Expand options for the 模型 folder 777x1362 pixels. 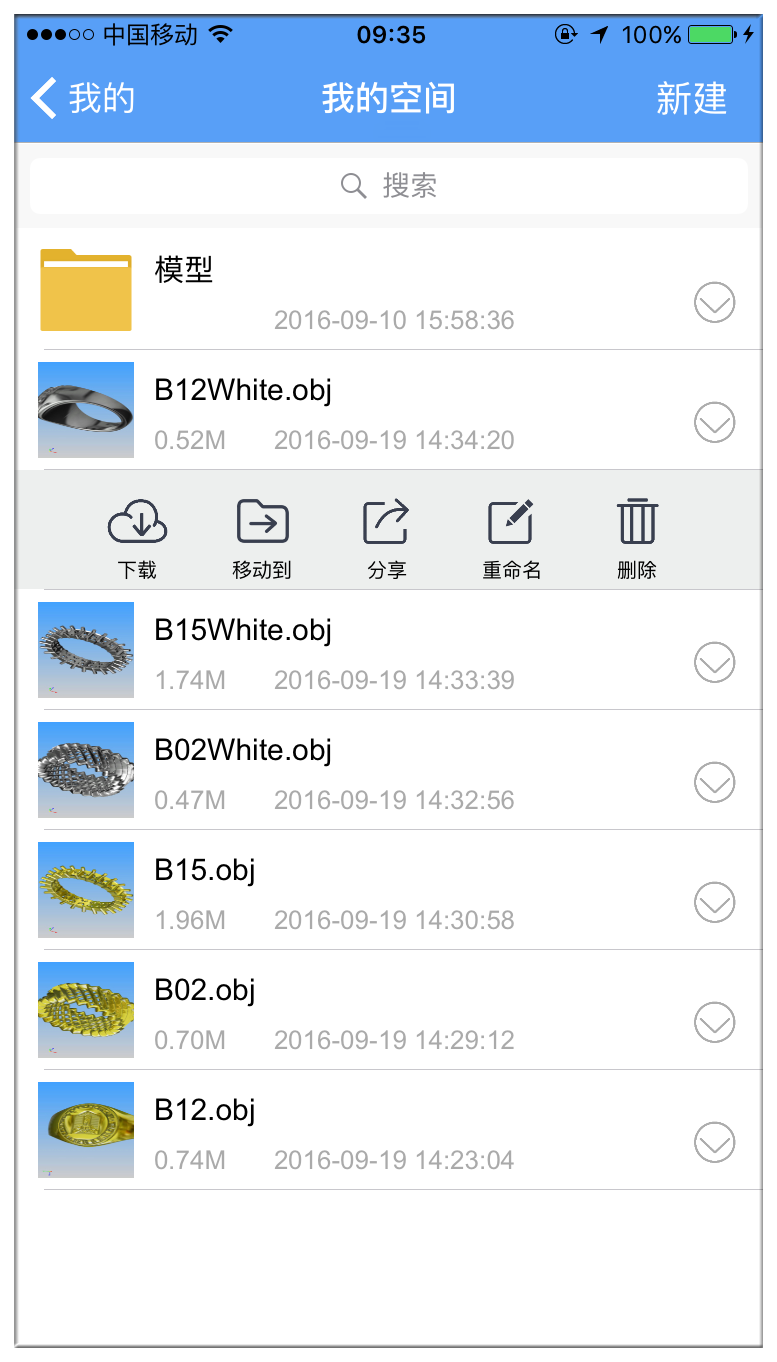click(x=715, y=302)
